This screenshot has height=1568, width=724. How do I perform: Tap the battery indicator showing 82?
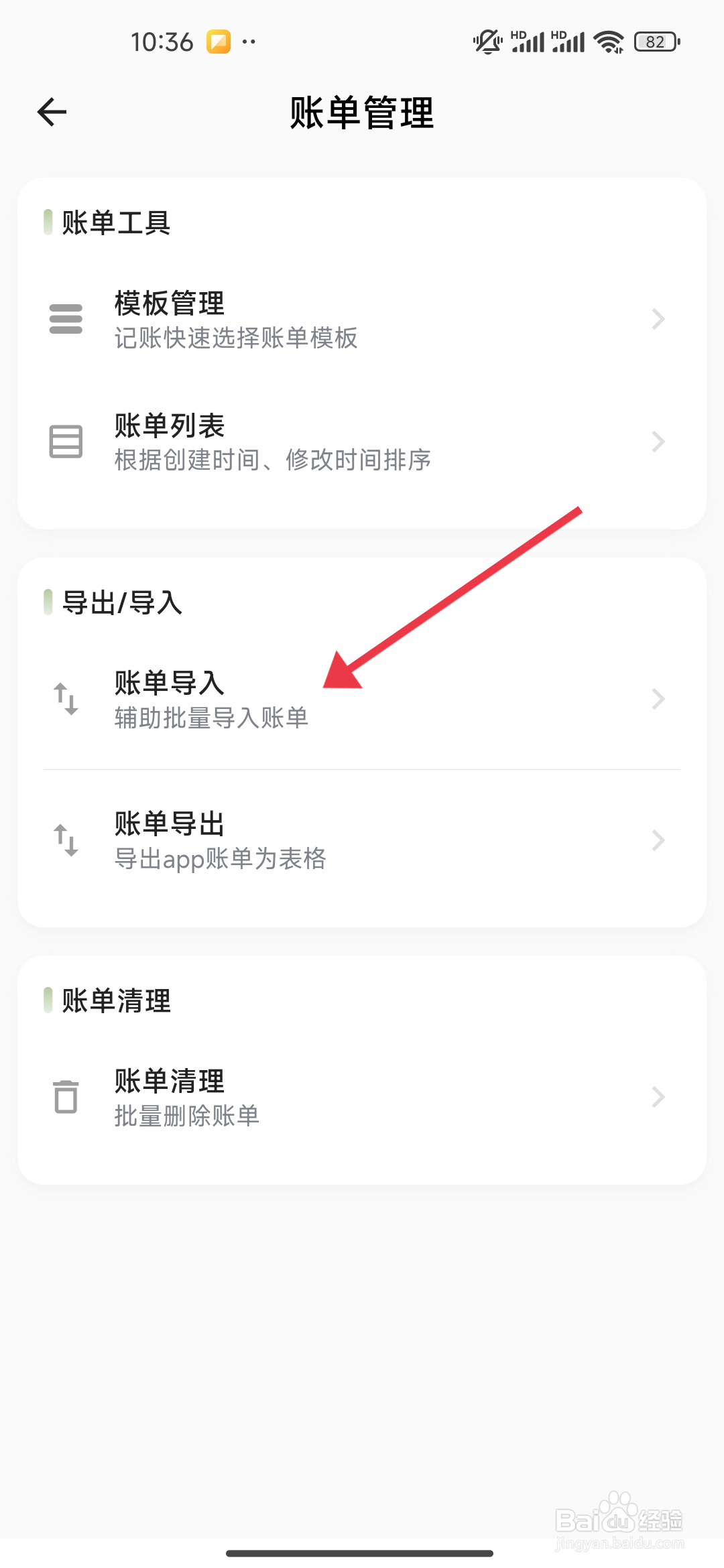[655, 42]
